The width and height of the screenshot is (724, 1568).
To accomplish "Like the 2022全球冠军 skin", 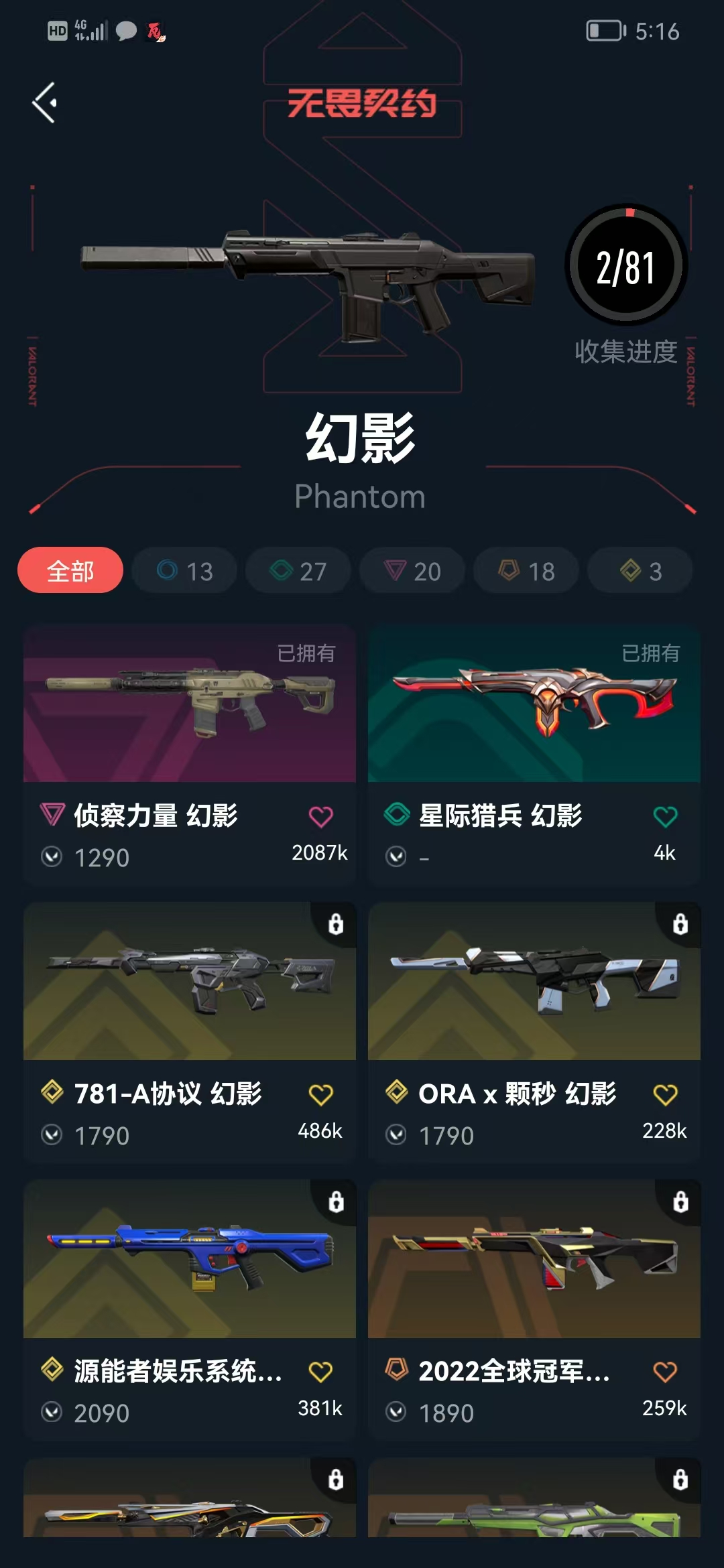I will [x=665, y=1372].
